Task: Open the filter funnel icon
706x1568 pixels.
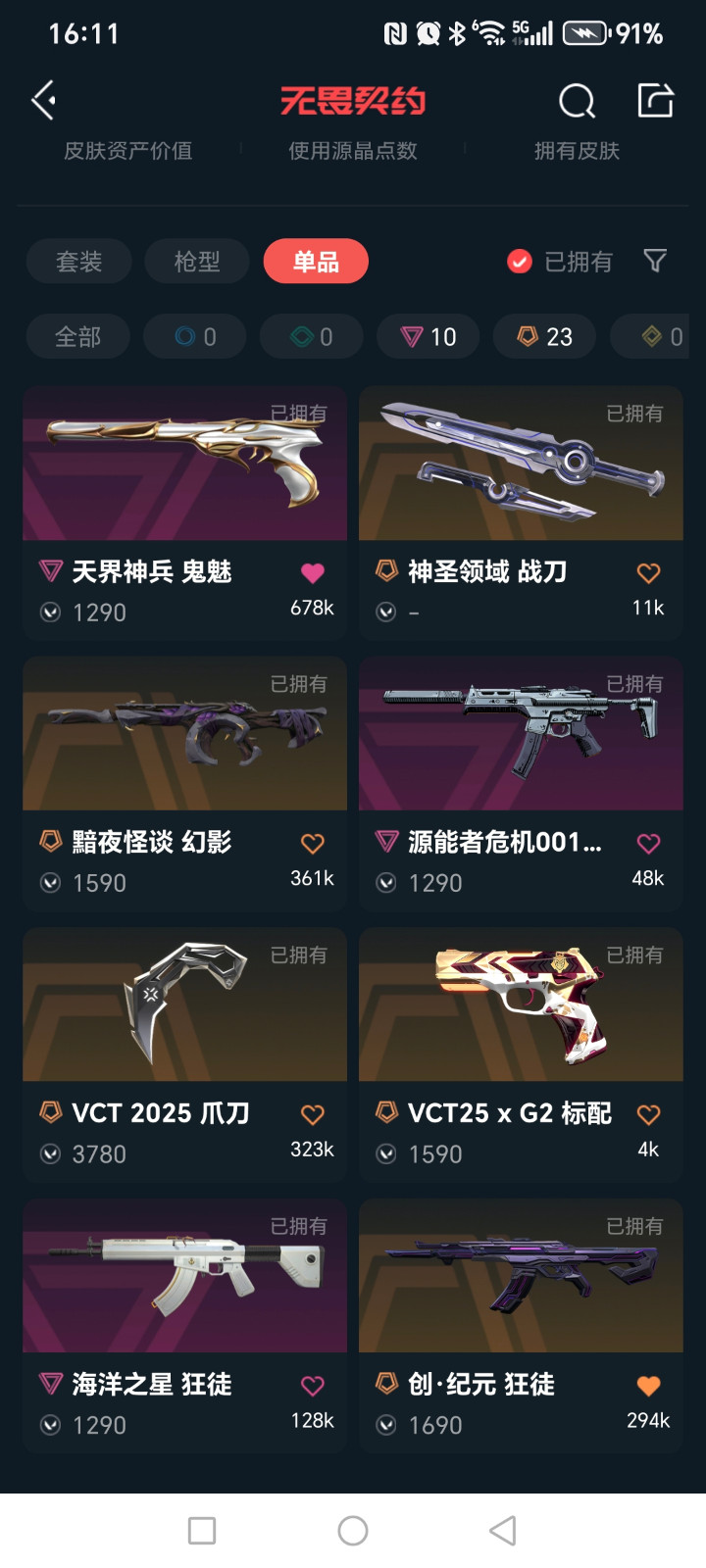Action: 655,261
